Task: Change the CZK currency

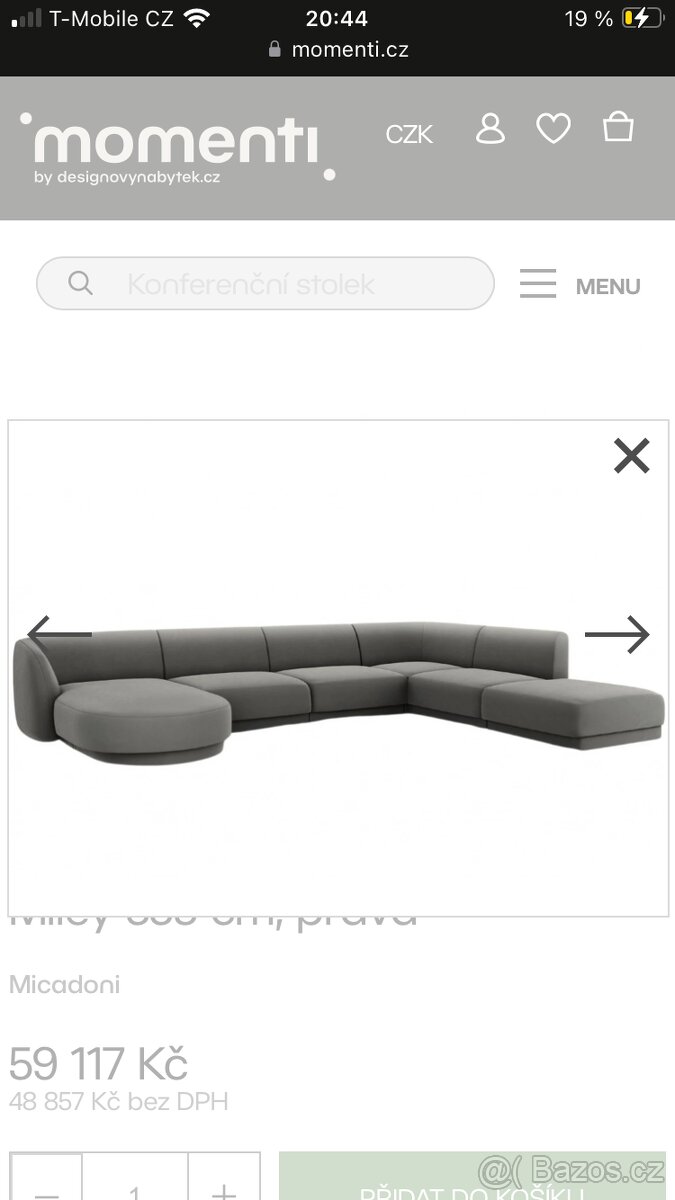Action: (x=409, y=134)
